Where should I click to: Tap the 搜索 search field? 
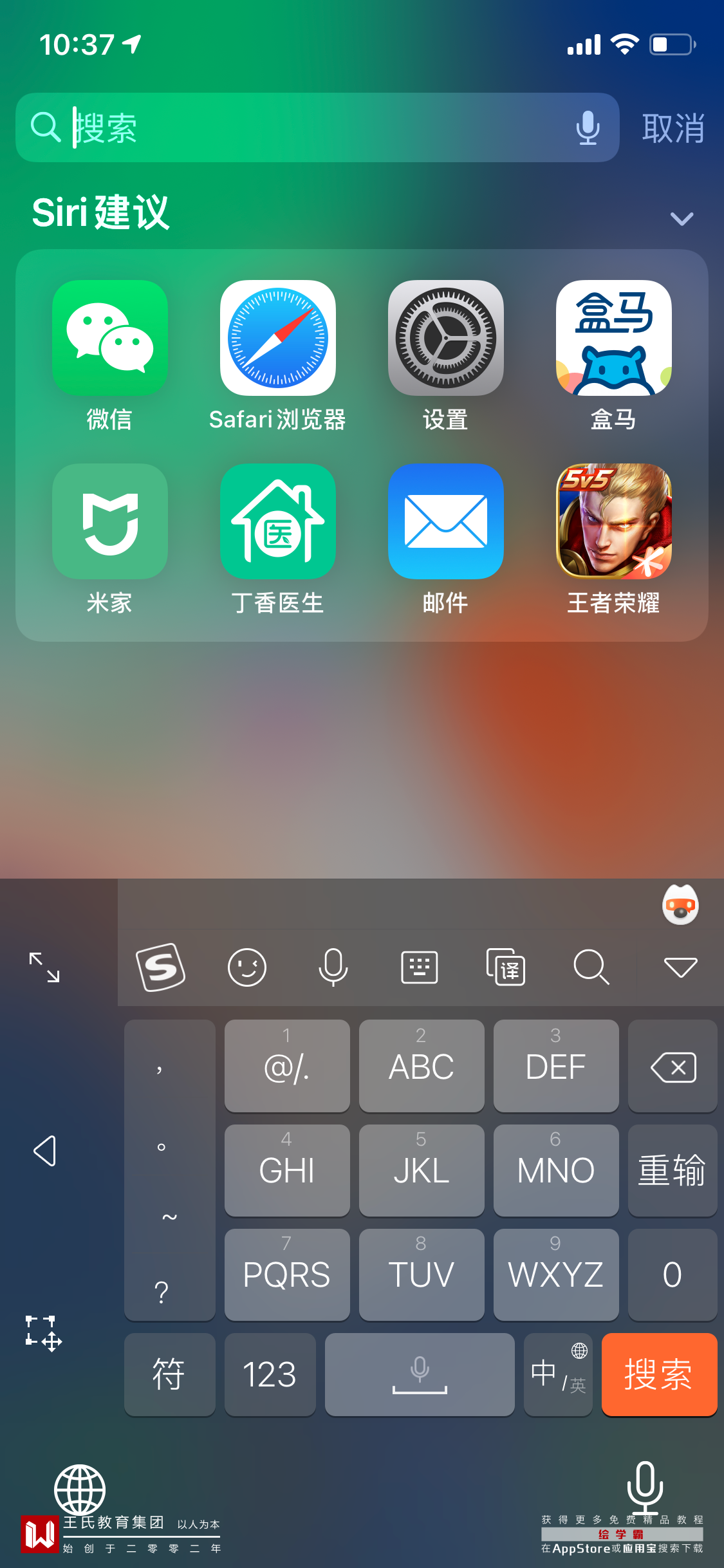click(309, 127)
